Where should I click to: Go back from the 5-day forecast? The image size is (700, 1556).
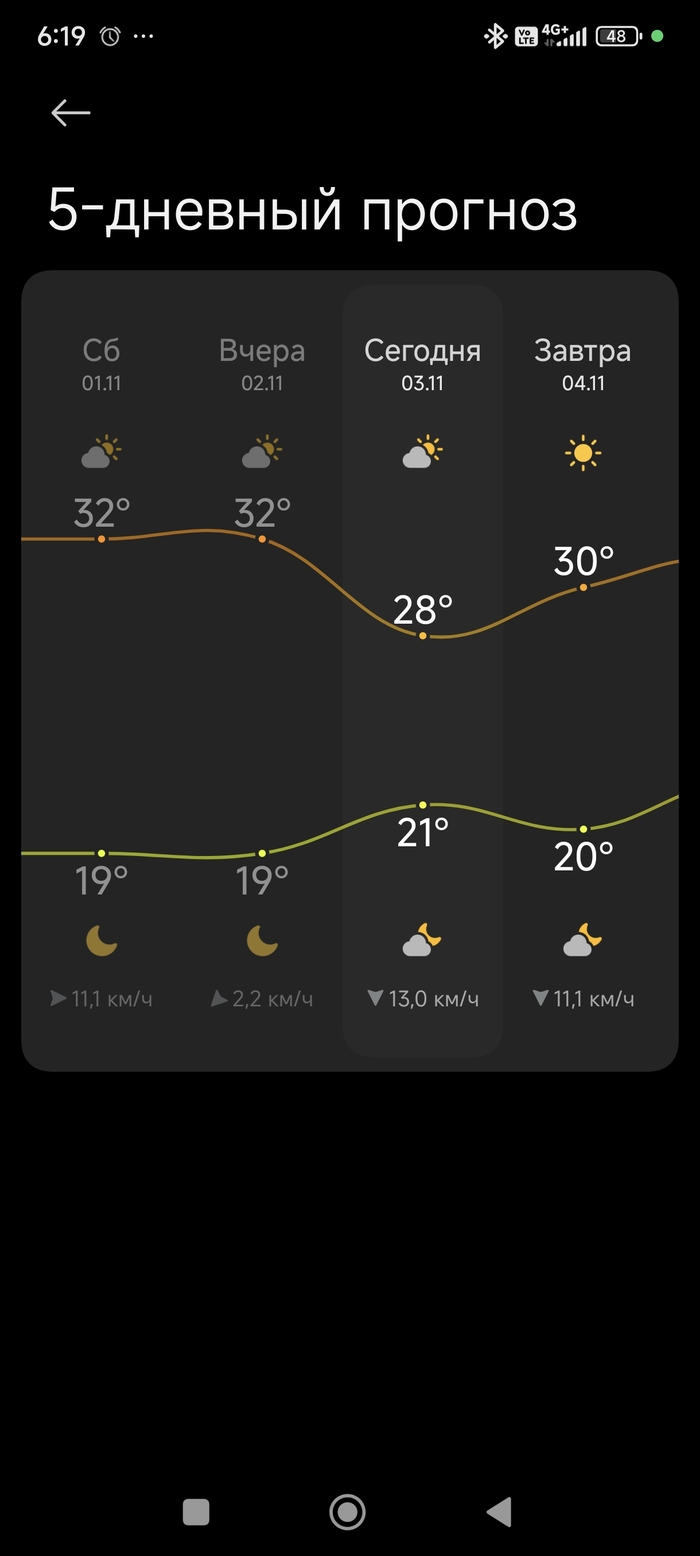tap(71, 113)
